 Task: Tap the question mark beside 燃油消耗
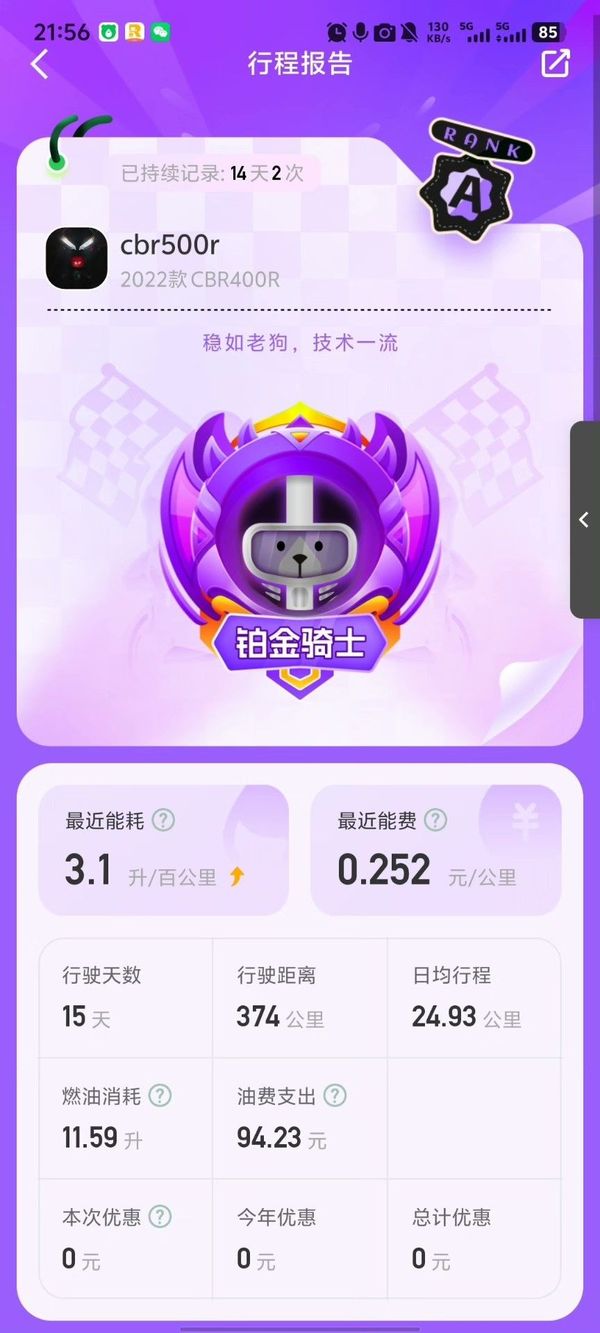pyautogui.click(x=160, y=1095)
